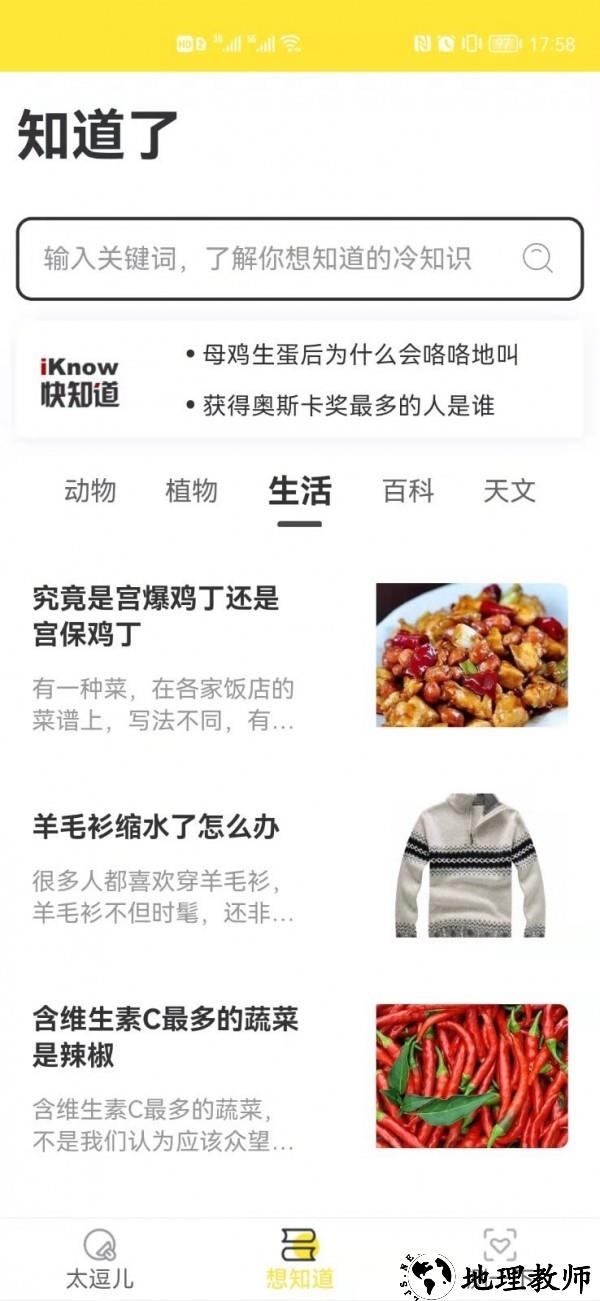This screenshot has width=600, height=1301.
Task: Switch to the 百科 category tab
Action: point(408,491)
